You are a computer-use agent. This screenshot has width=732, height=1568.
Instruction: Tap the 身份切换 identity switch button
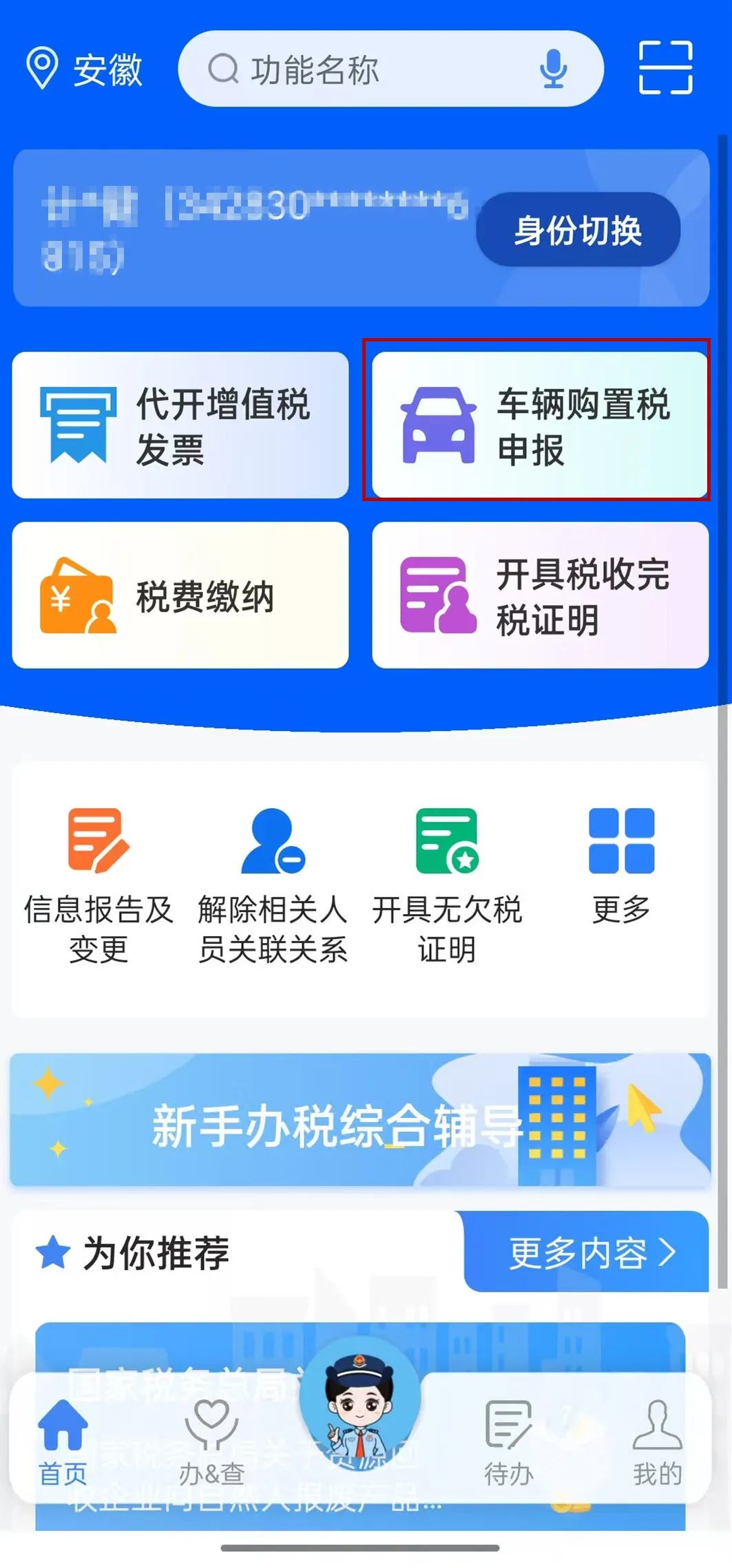(x=578, y=231)
